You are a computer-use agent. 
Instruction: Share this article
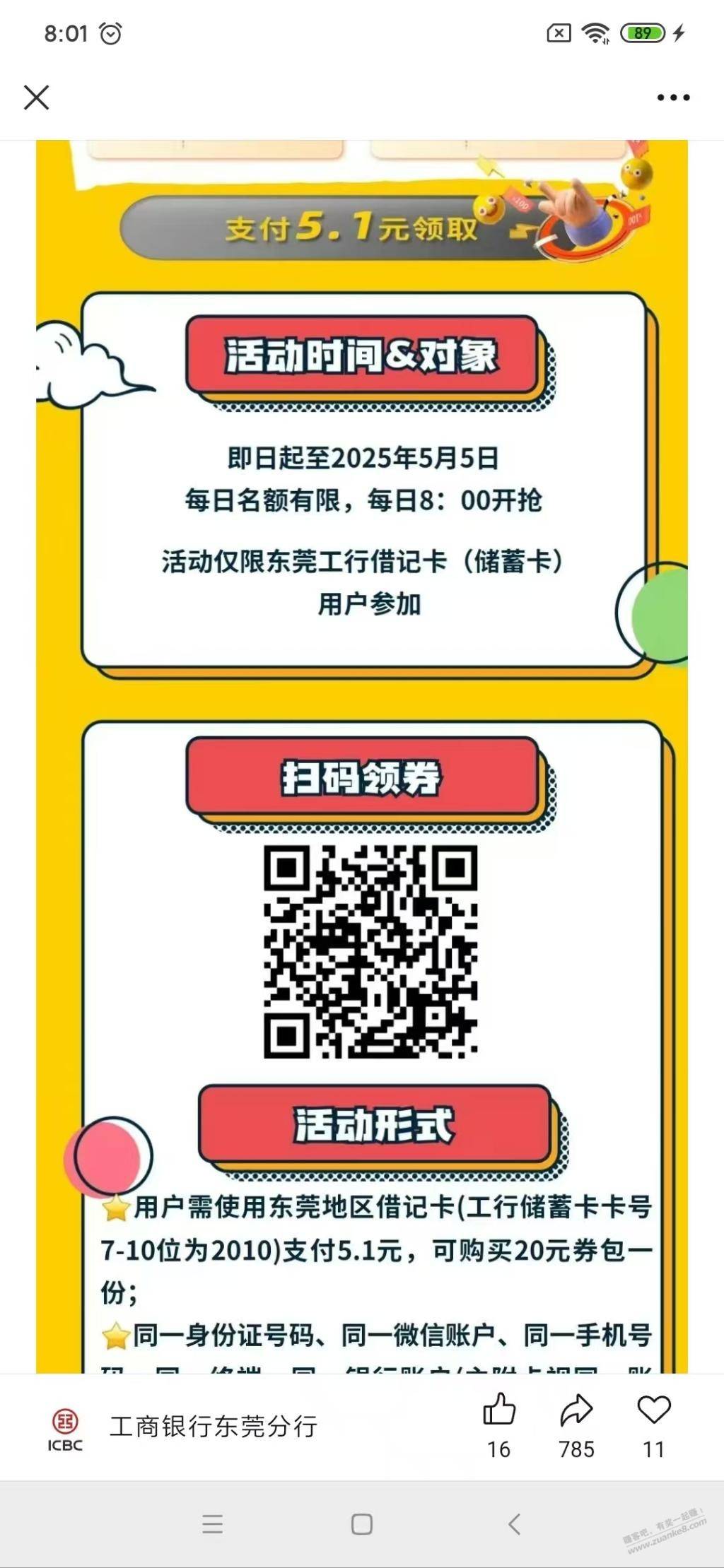[576, 1410]
